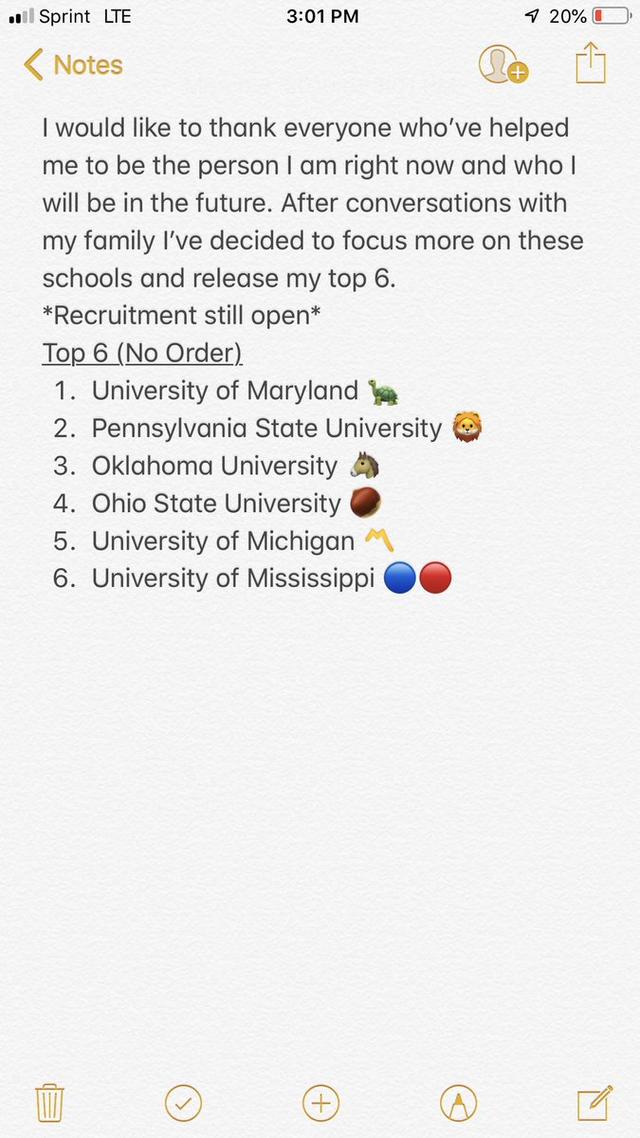
Task: Tap the note text to edit
Action: (310, 240)
